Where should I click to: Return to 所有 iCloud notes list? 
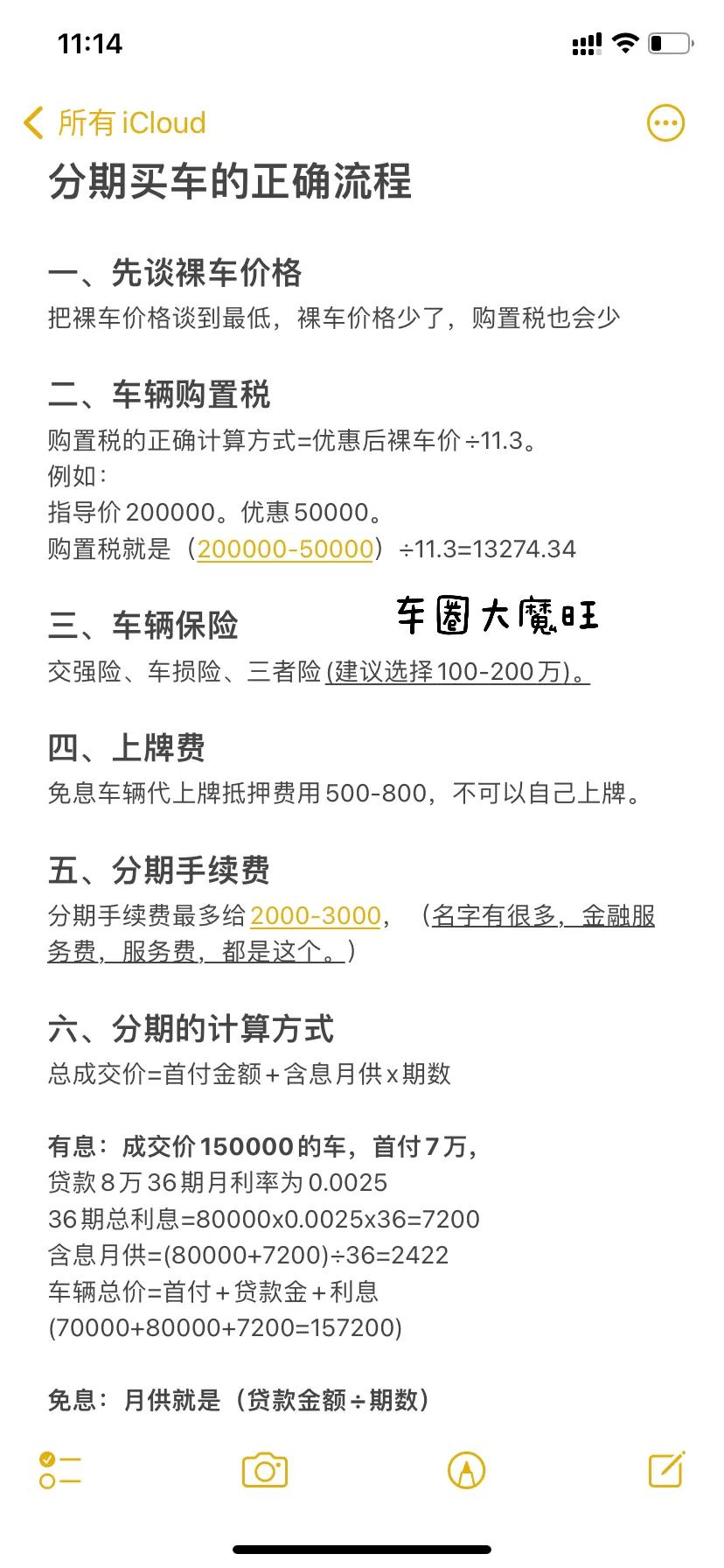pyautogui.click(x=131, y=122)
